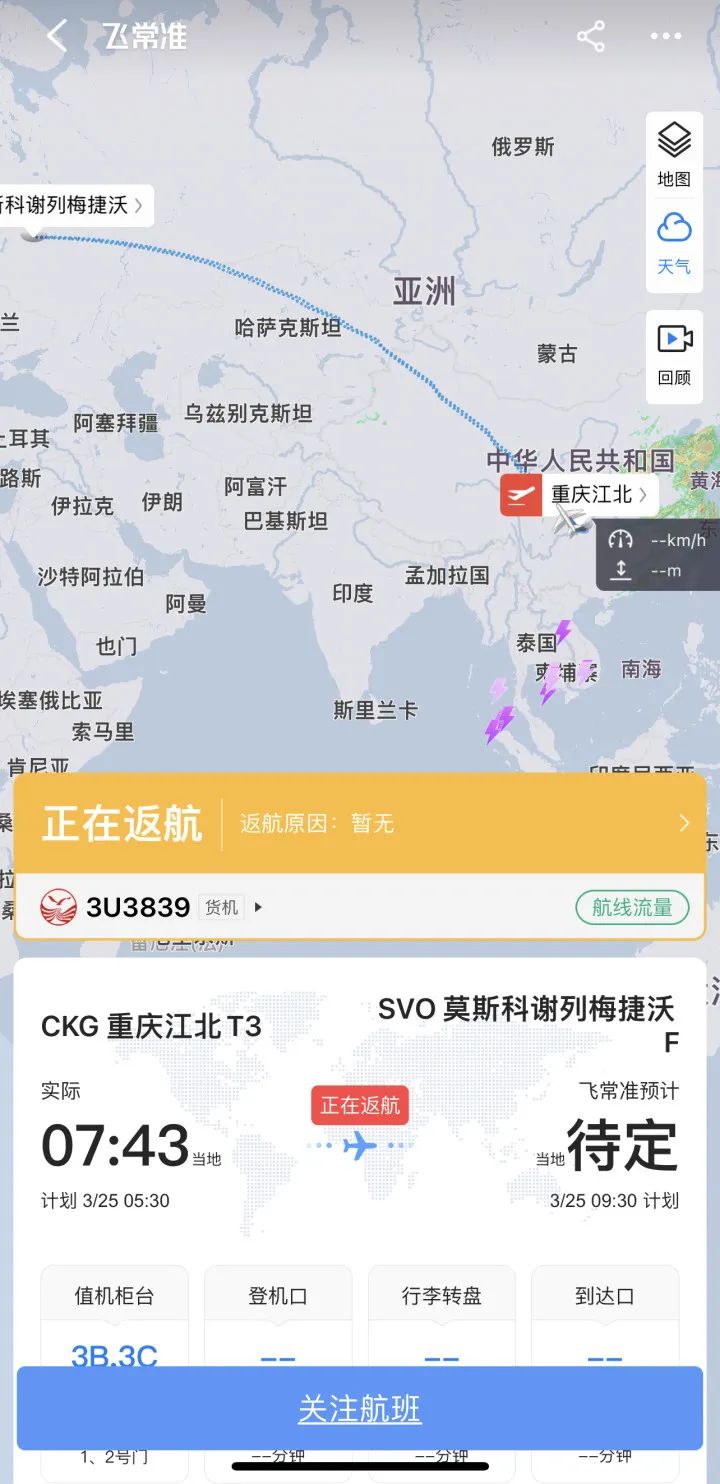Image resolution: width=720 pixels, height=1484 pixels.
Task: View 航线流量 route traffic
Action: [x=632, y=907]
